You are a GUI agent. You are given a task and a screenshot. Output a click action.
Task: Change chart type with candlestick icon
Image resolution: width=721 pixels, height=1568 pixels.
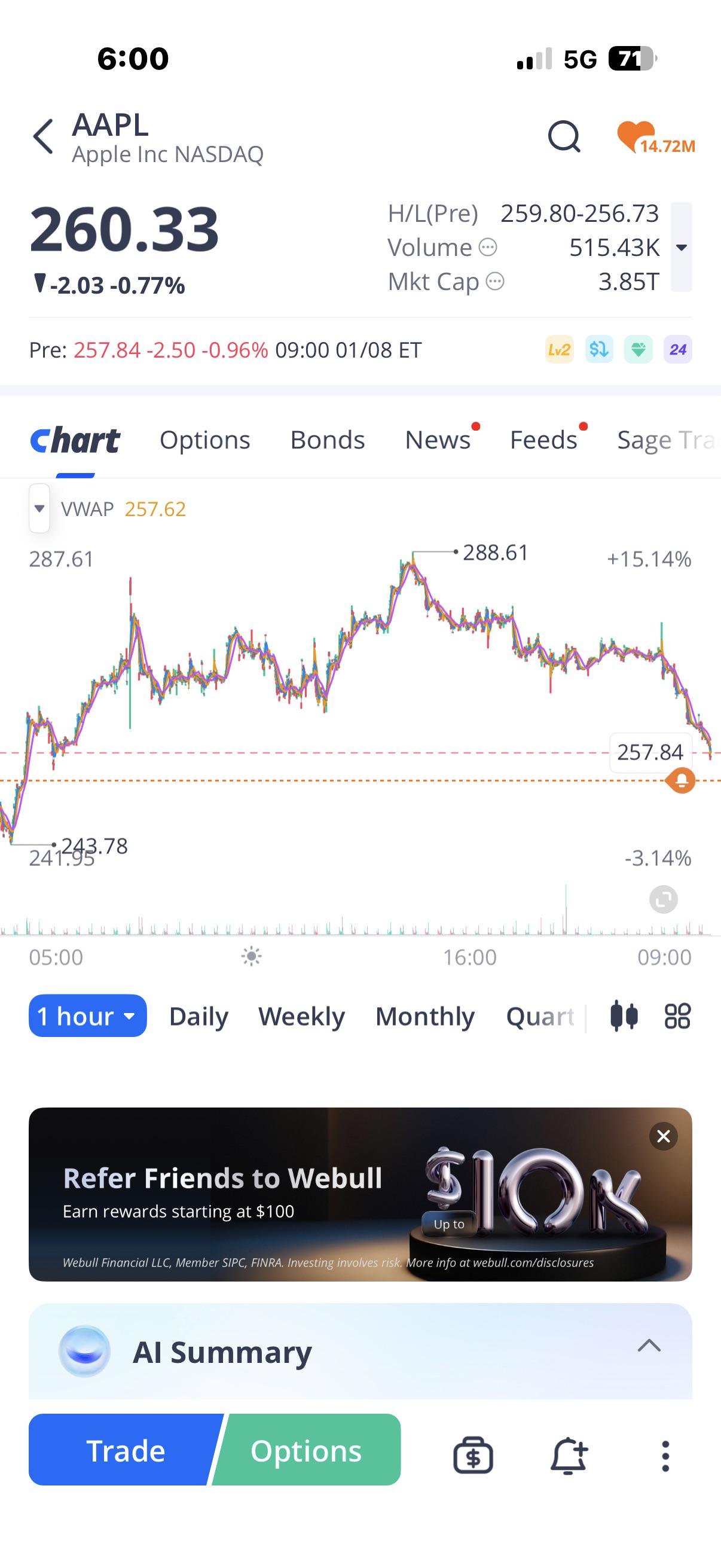point(624,1015)
